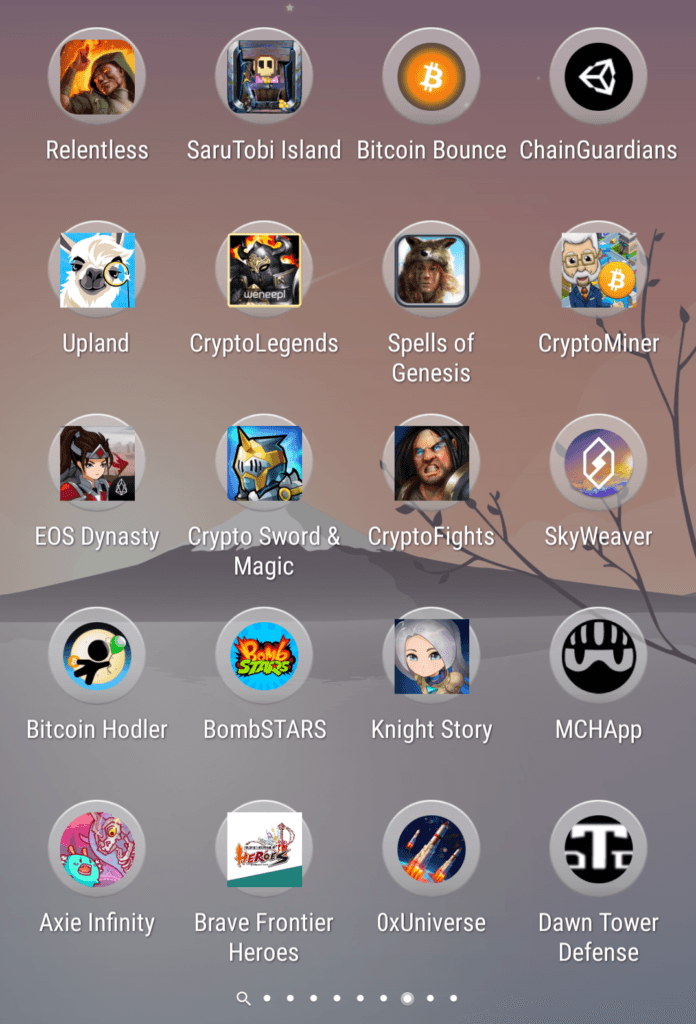Open the MCHApp icon
696x1024 pixels.
click(x=598, y=656)
